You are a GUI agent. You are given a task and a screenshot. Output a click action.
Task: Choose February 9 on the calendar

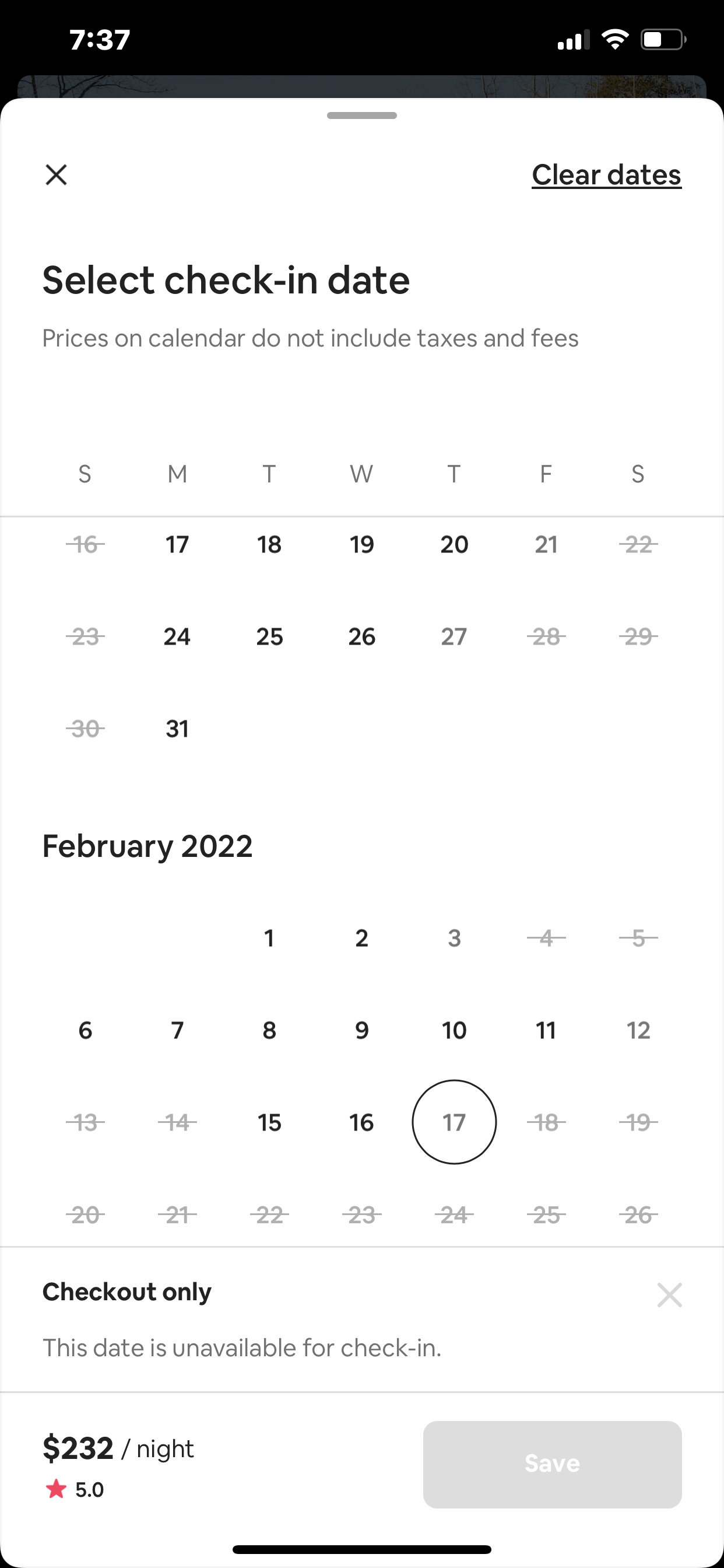[x=361, y=1030]
